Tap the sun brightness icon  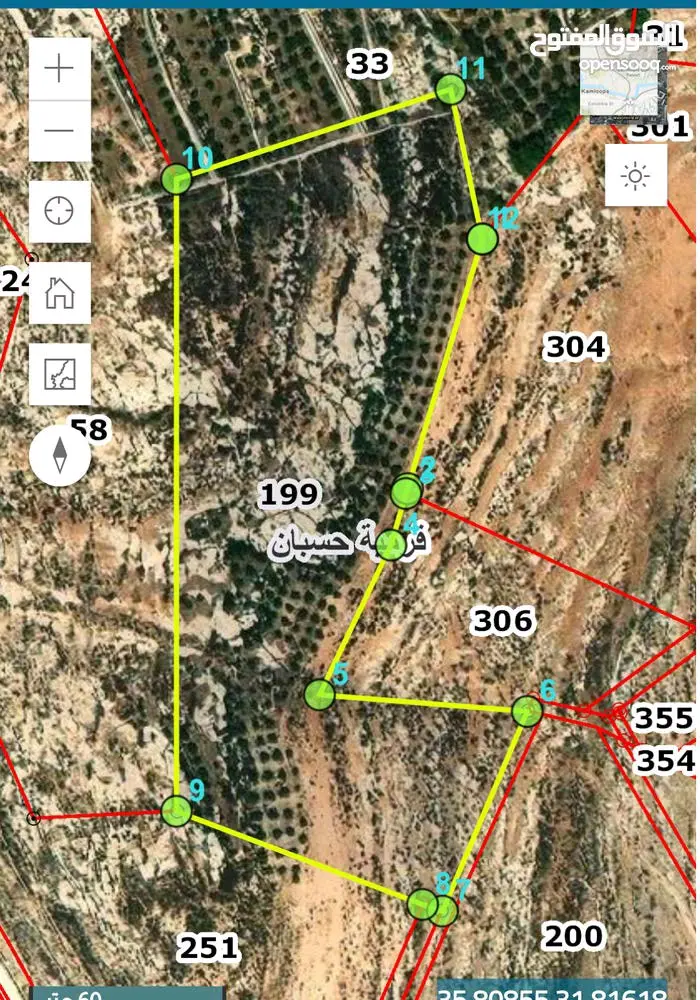635,176
